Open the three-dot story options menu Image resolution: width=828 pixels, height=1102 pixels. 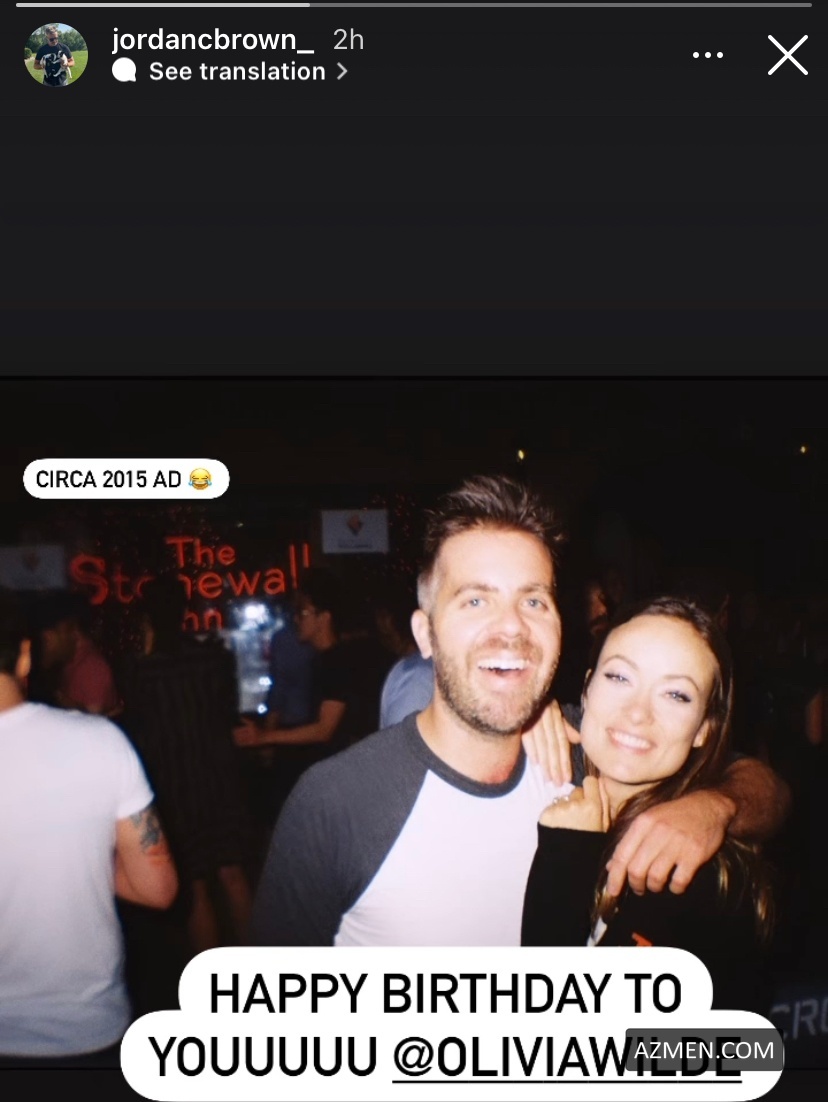click(x=708, y=55)
